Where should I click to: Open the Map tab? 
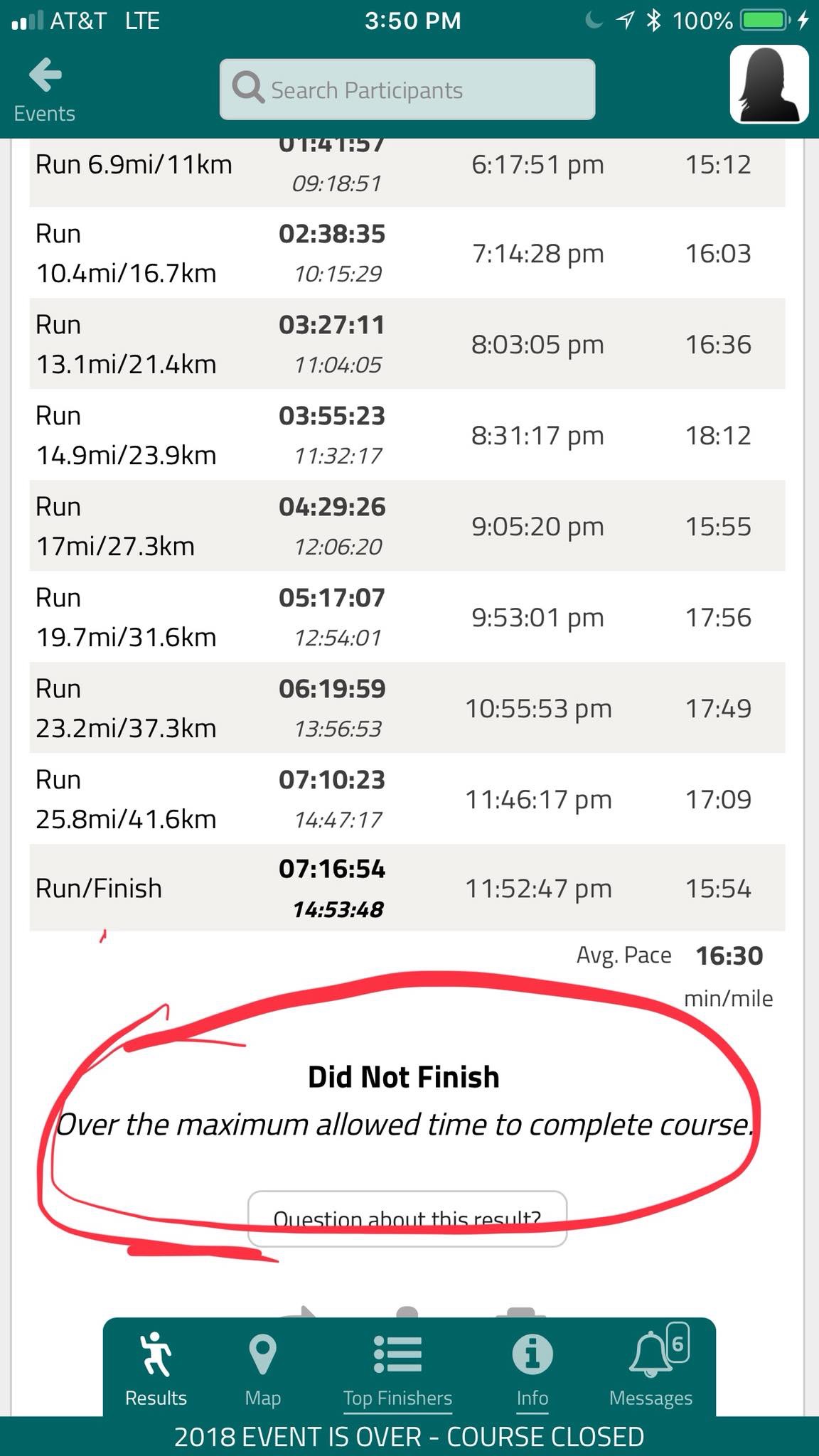pyautogui.click(x=262, y=1369)
